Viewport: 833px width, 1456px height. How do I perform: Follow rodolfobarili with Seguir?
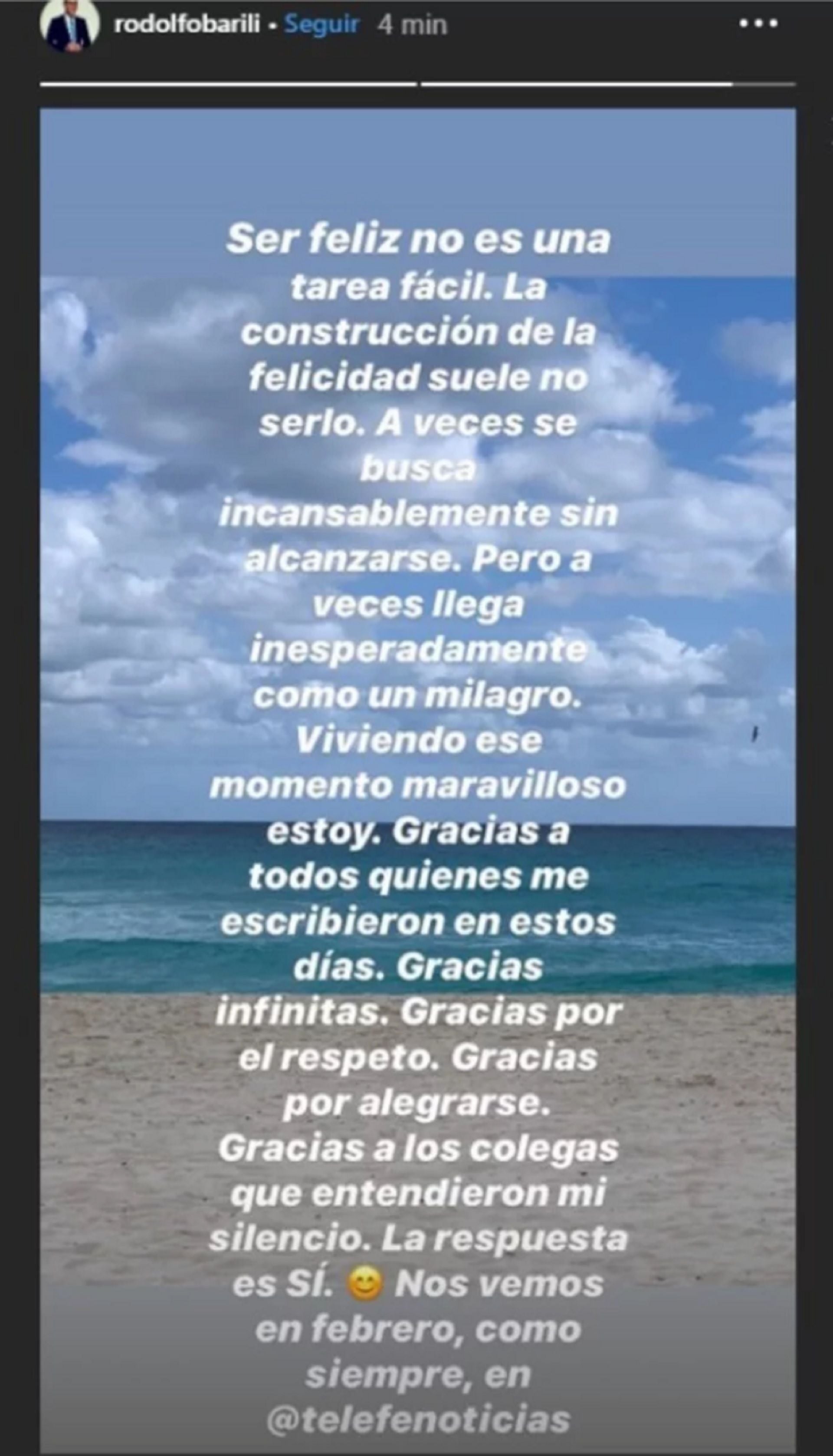point(321,25)
